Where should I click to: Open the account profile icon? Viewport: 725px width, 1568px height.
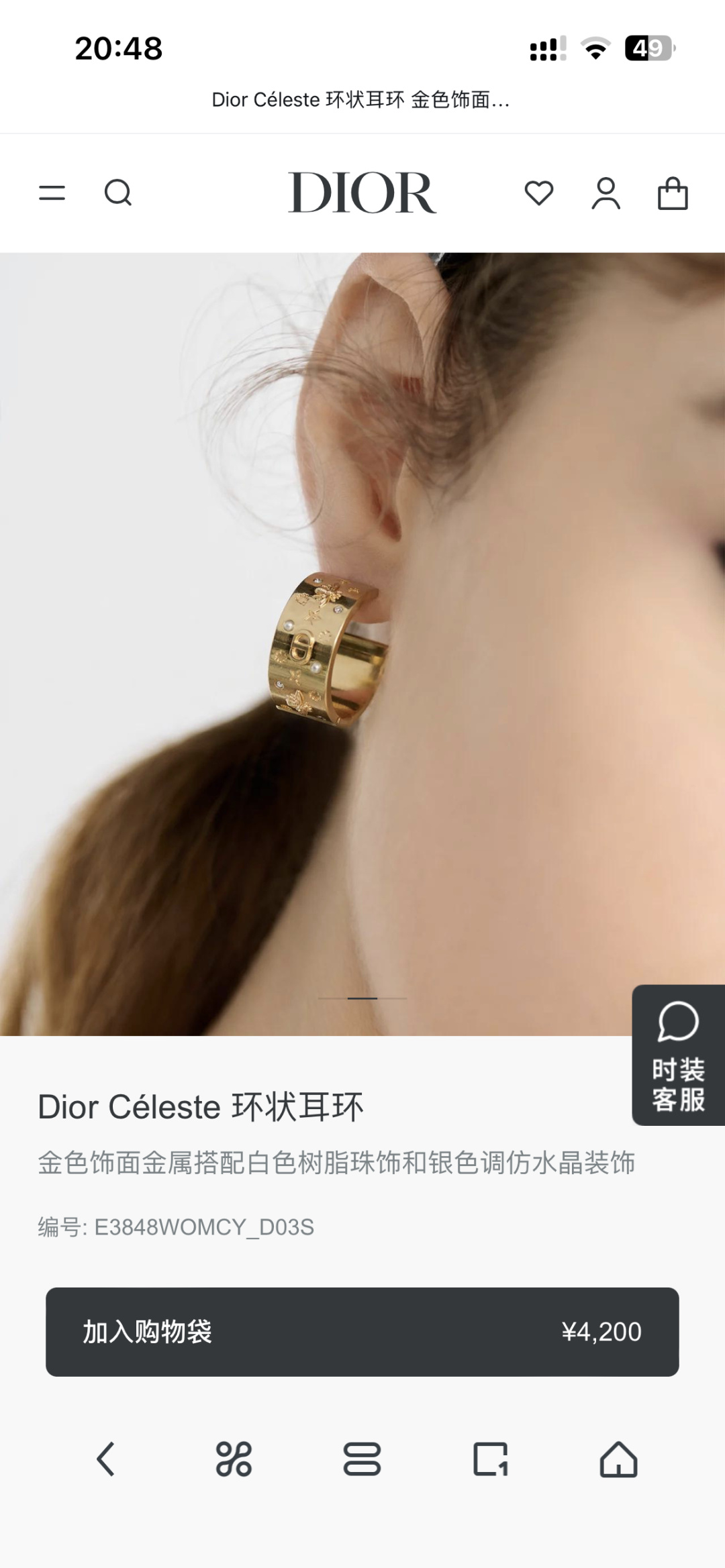[x=606, y=193]
